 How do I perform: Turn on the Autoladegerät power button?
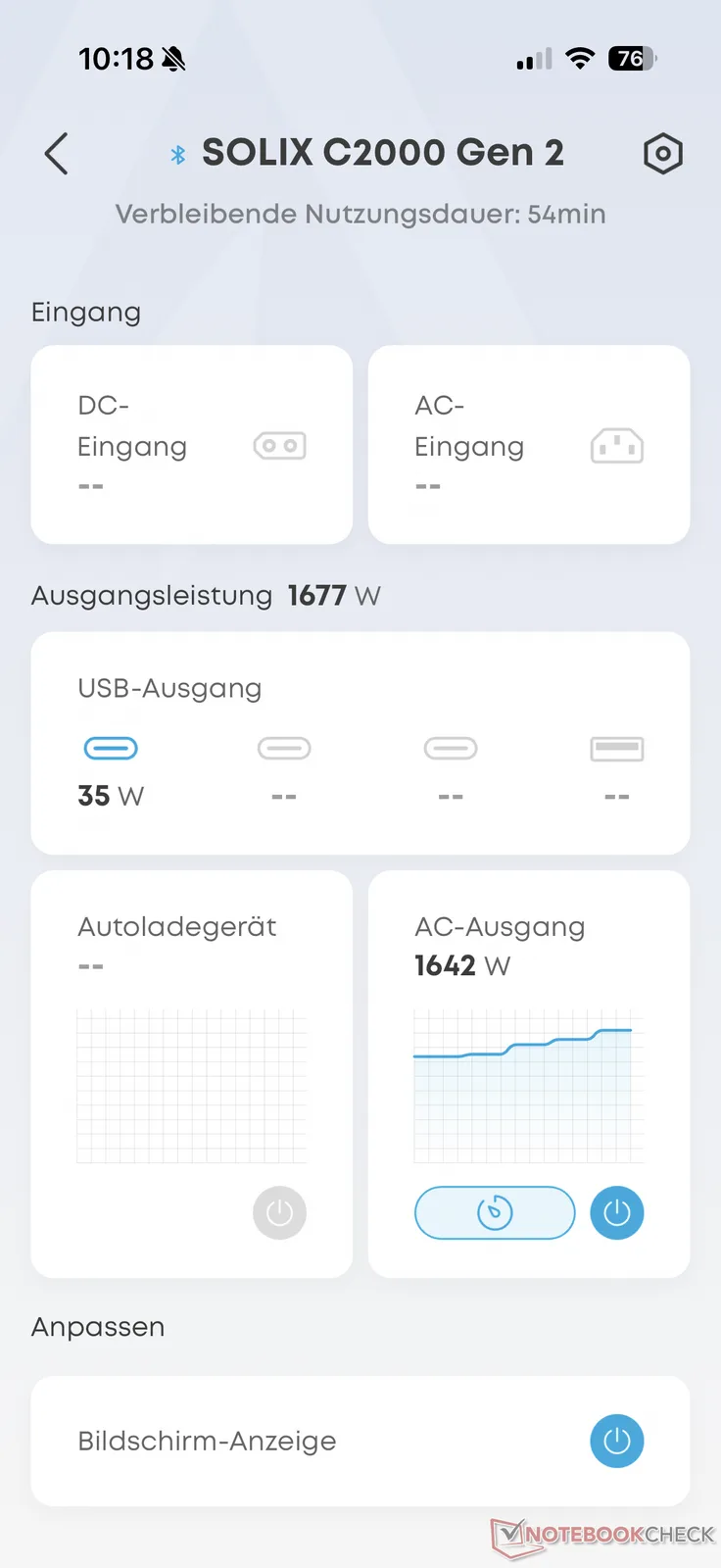pos(279,1213)
